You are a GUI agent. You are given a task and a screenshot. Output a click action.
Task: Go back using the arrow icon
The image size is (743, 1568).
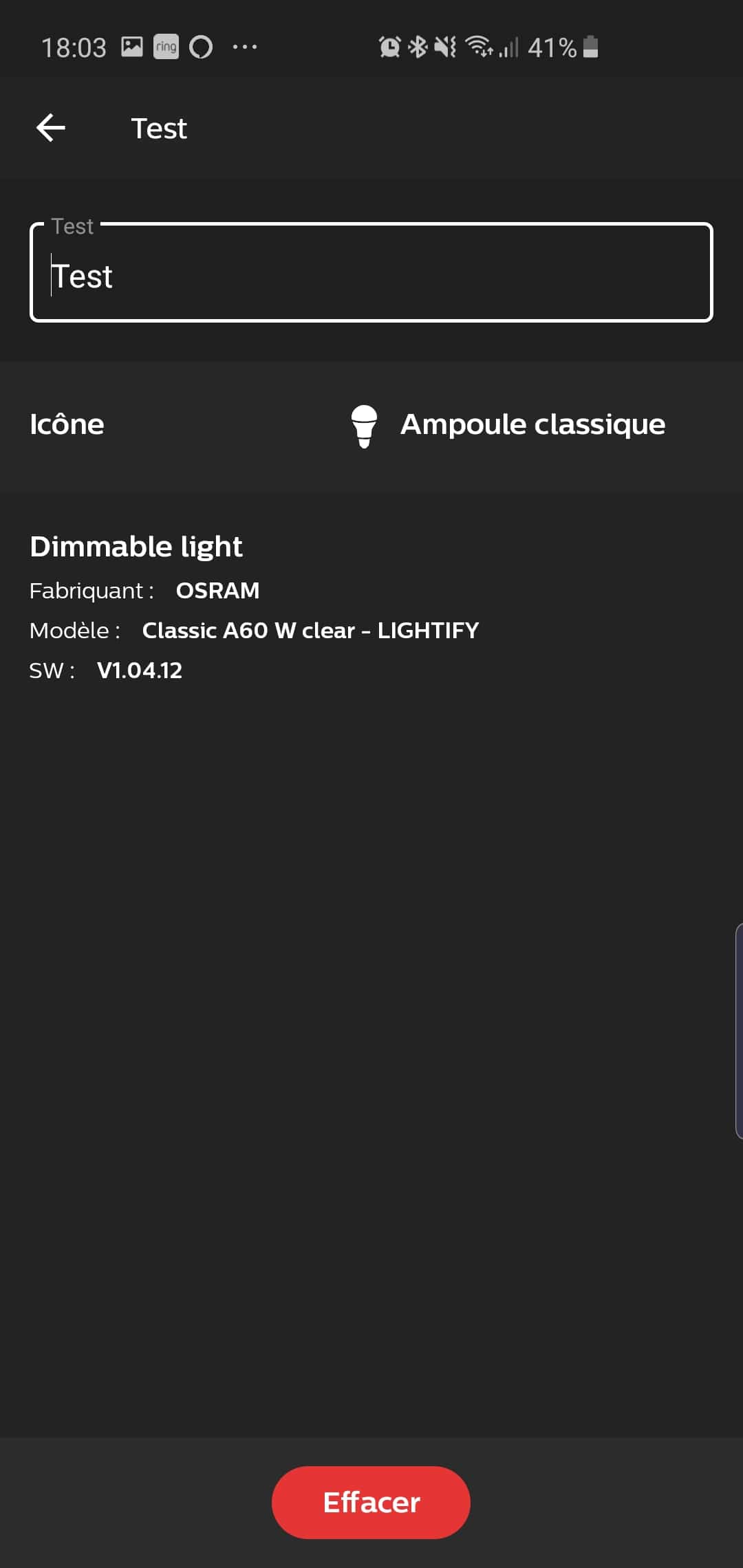[x=51, y=128]
